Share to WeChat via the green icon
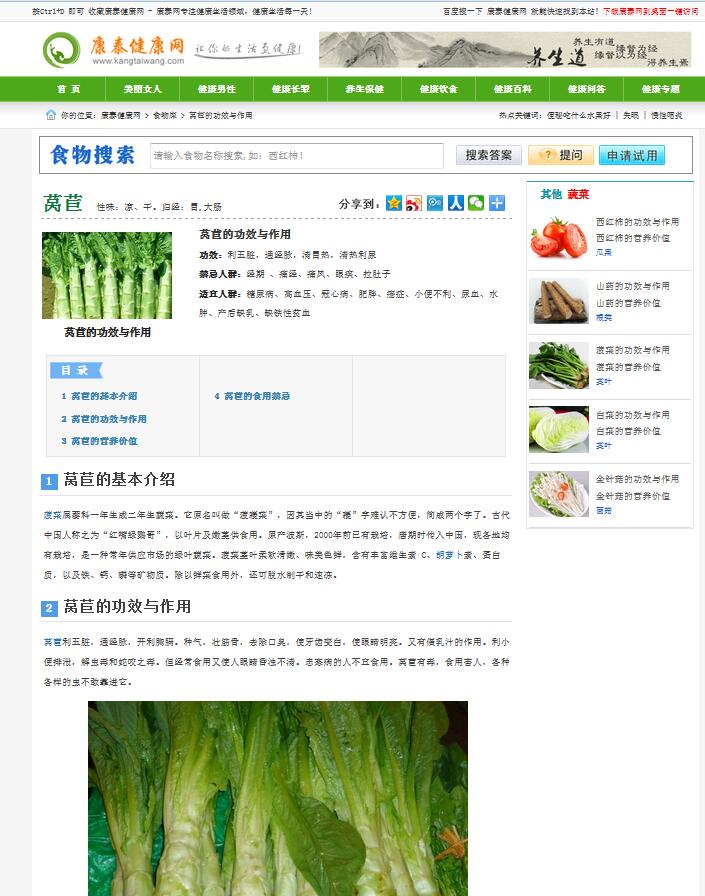Viewport: 705px width, 896px height. coord(476,203)
